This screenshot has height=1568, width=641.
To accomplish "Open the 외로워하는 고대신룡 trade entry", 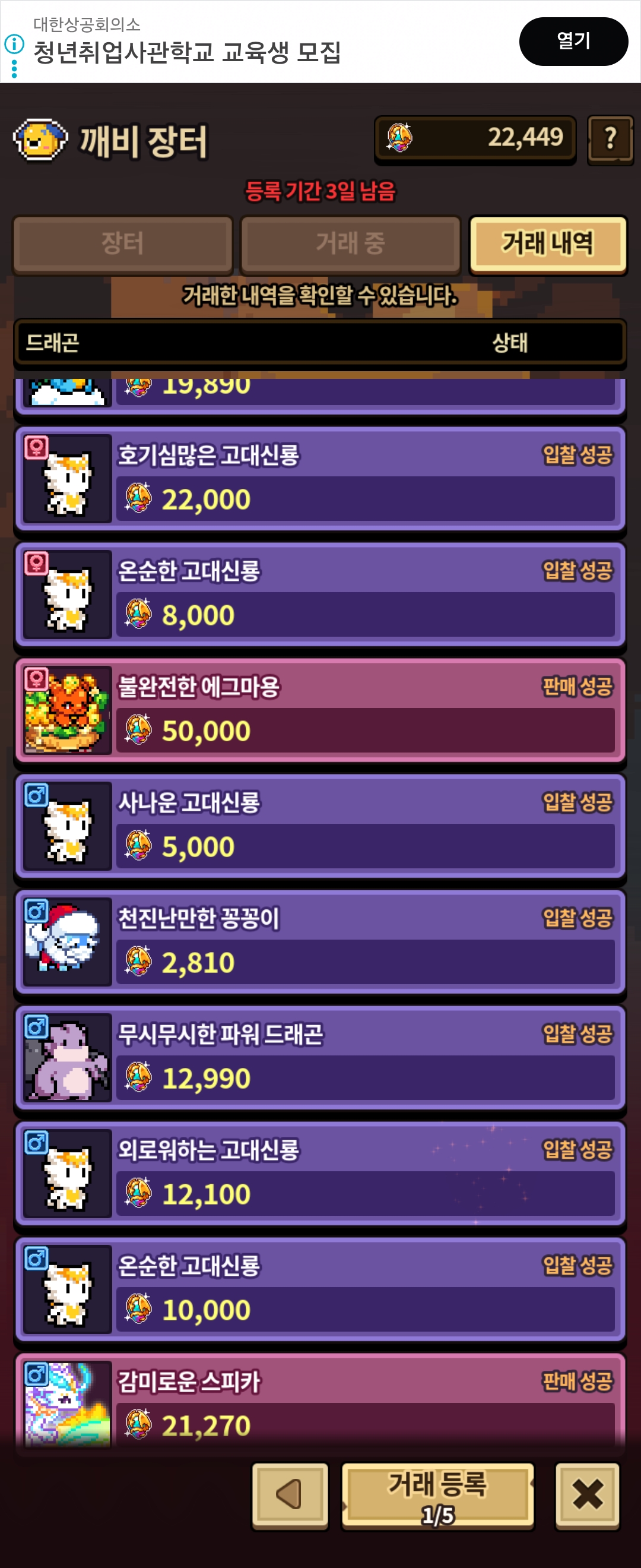I will [320, 1173].
